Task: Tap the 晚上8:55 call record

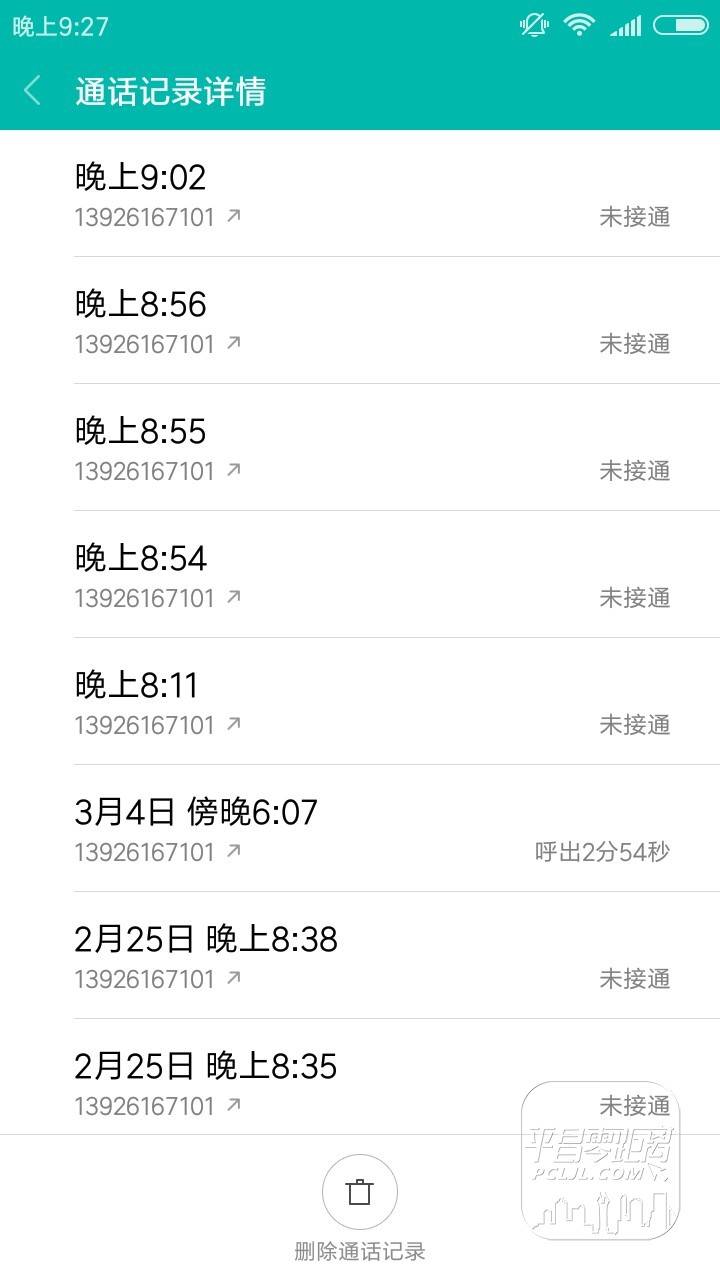Action: point(360,447)
